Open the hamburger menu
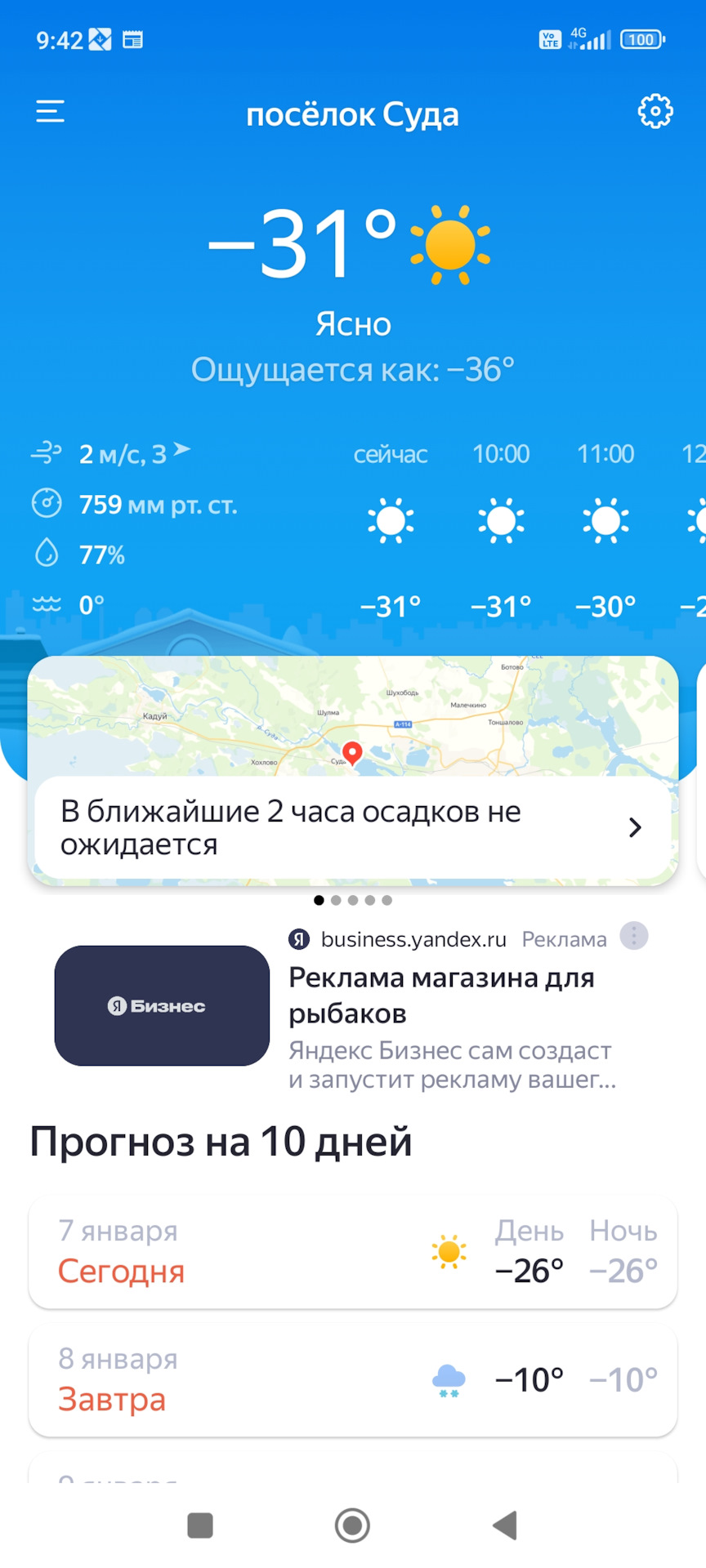706x1568 pixels. point(50,112)
